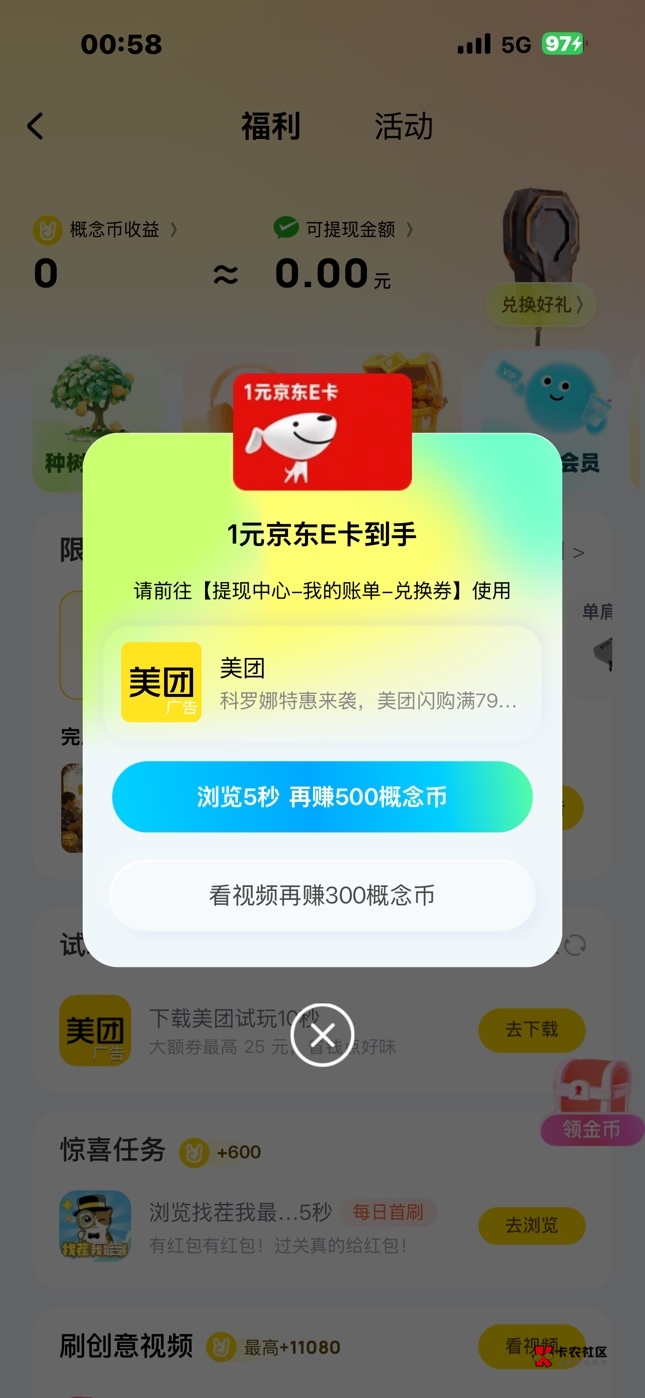The height and width of the screenshot is (1398, 645).
Task: Tap 去浏览 for the 惊喜任务
Action: (532, 1225)
